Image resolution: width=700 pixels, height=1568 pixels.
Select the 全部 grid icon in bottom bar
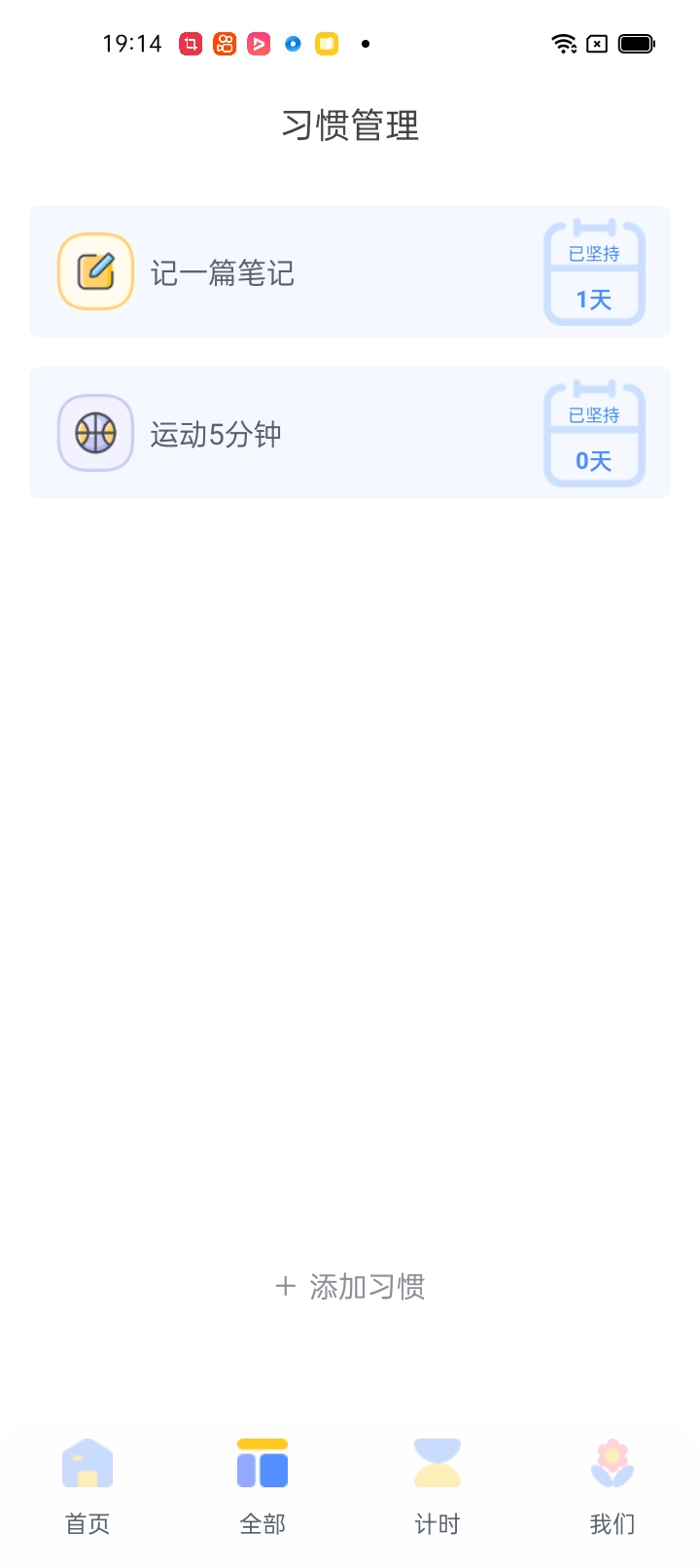(262, 1461)
